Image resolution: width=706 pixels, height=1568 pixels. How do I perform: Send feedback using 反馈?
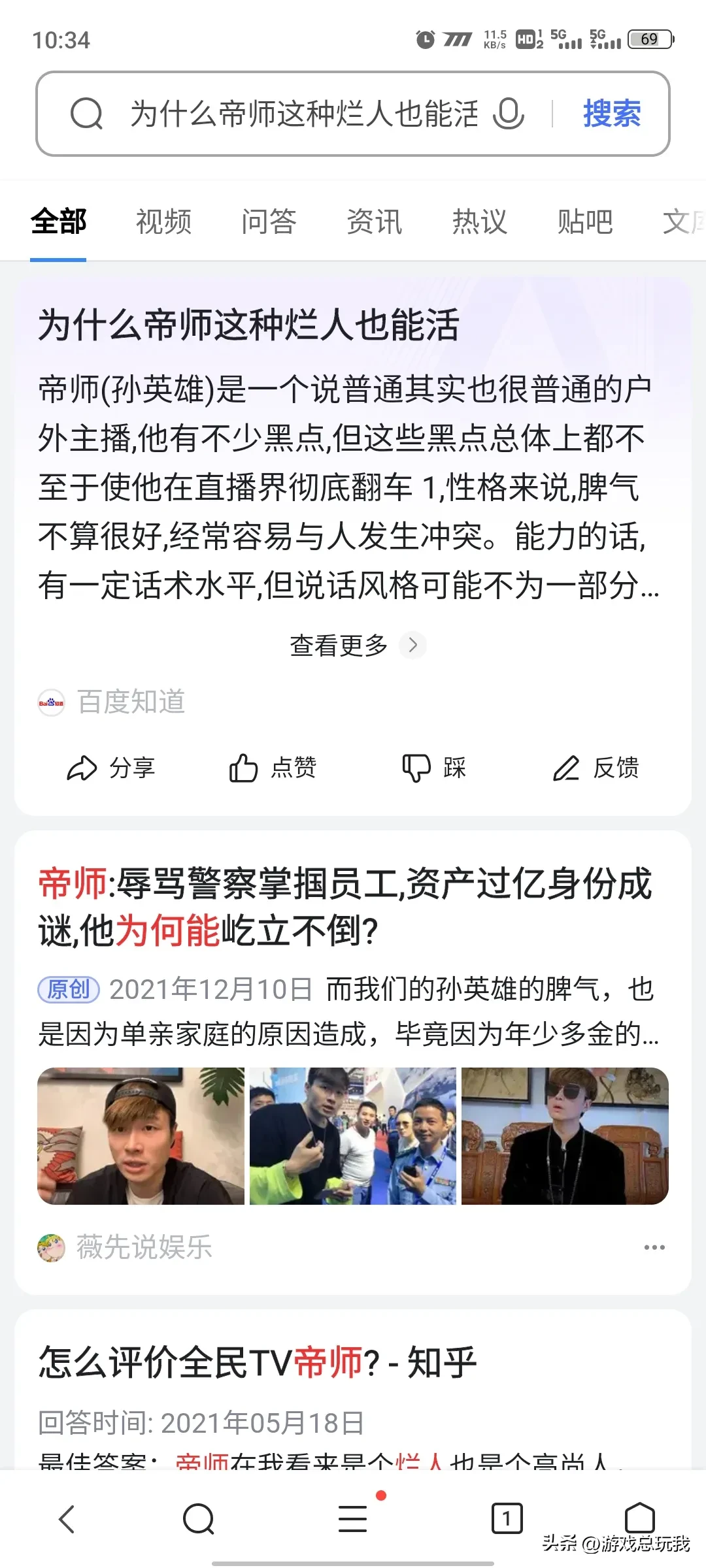[596, 768]
